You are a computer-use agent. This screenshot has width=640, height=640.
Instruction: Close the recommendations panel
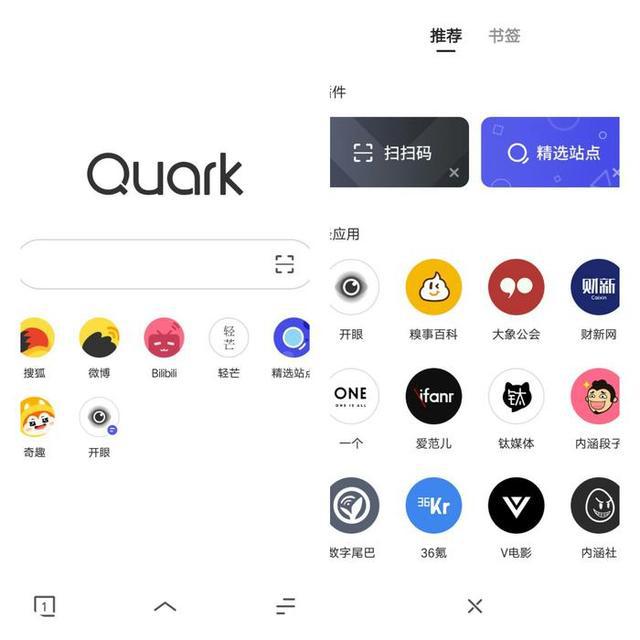click(x=475, y=606)
